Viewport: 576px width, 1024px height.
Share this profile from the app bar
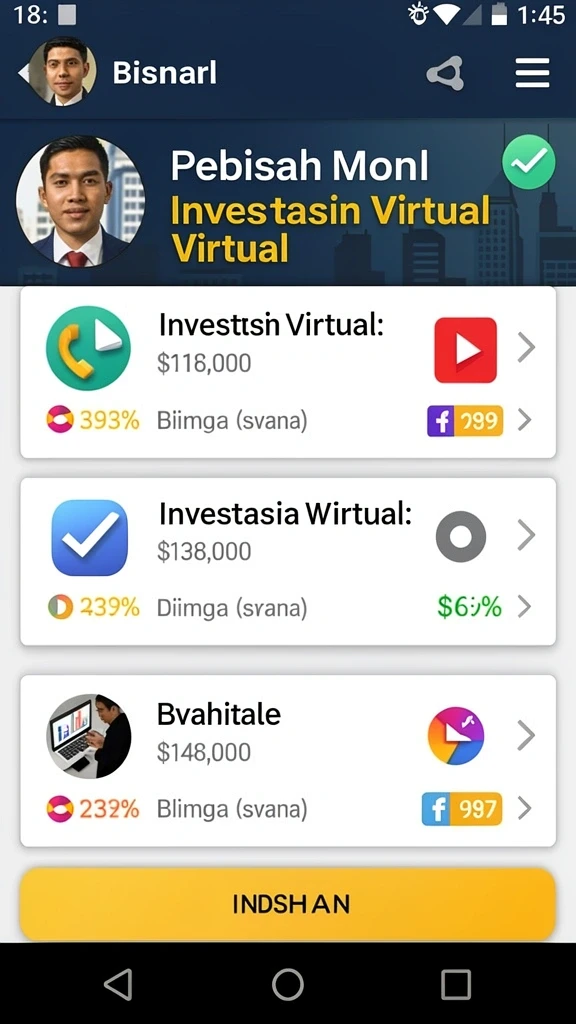coord(445,73)
